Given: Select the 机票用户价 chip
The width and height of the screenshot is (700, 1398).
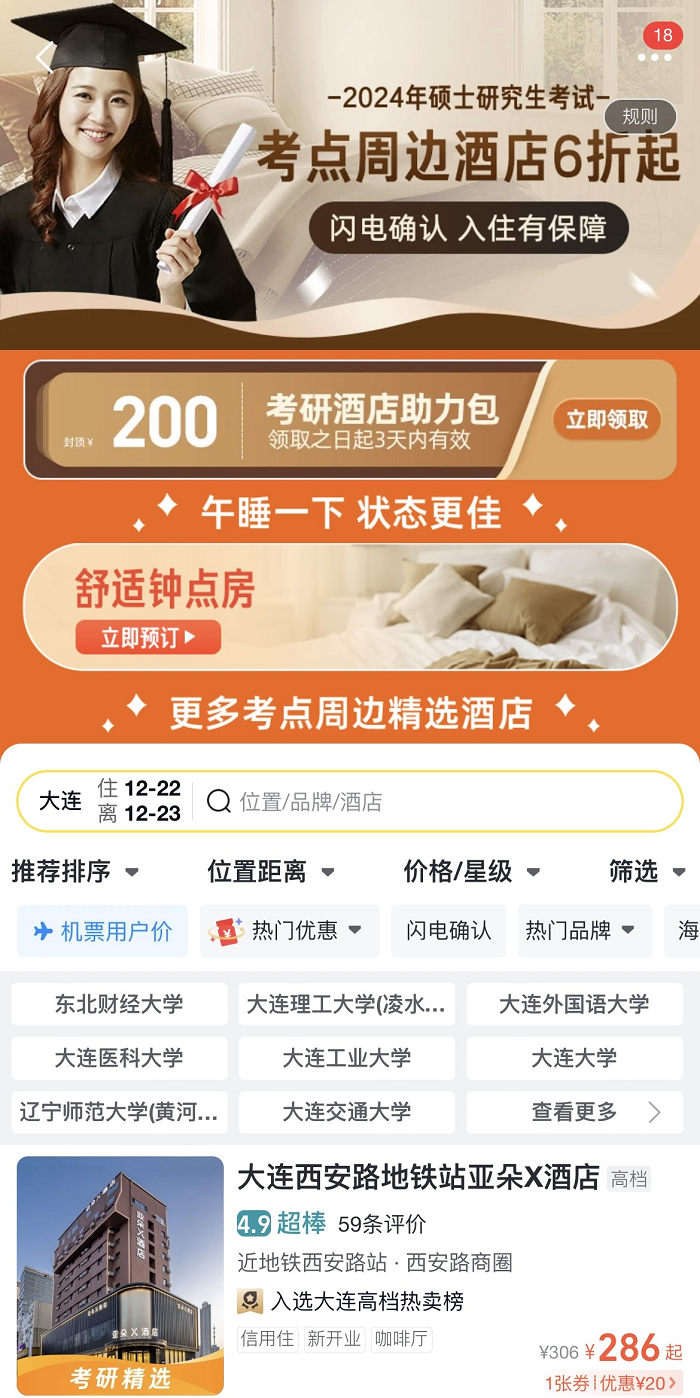Looking at the screenshot, I should (103, 931).
